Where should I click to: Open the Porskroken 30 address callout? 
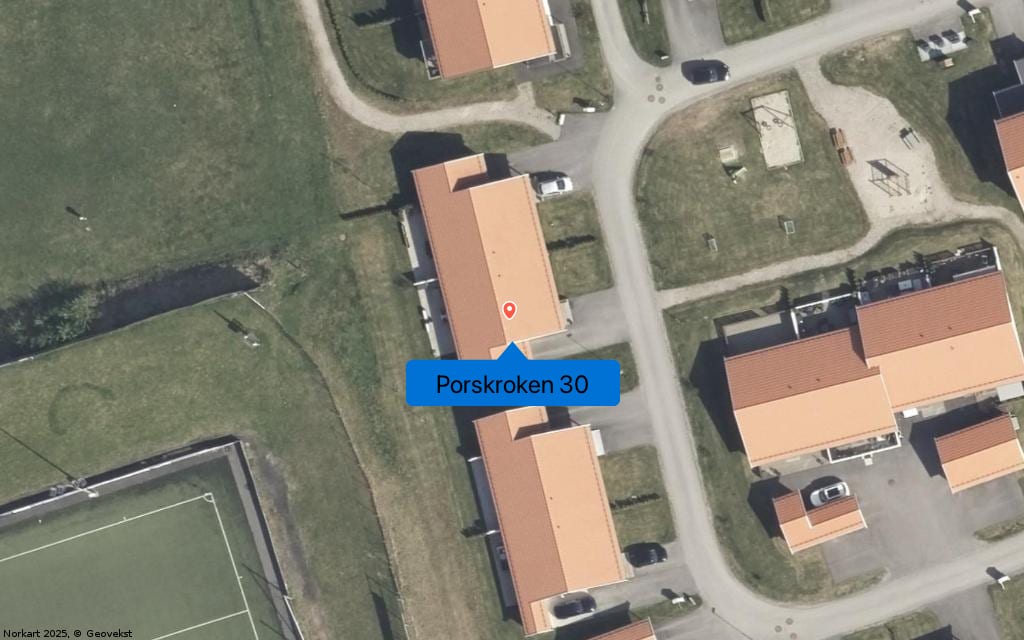[512, 383]
